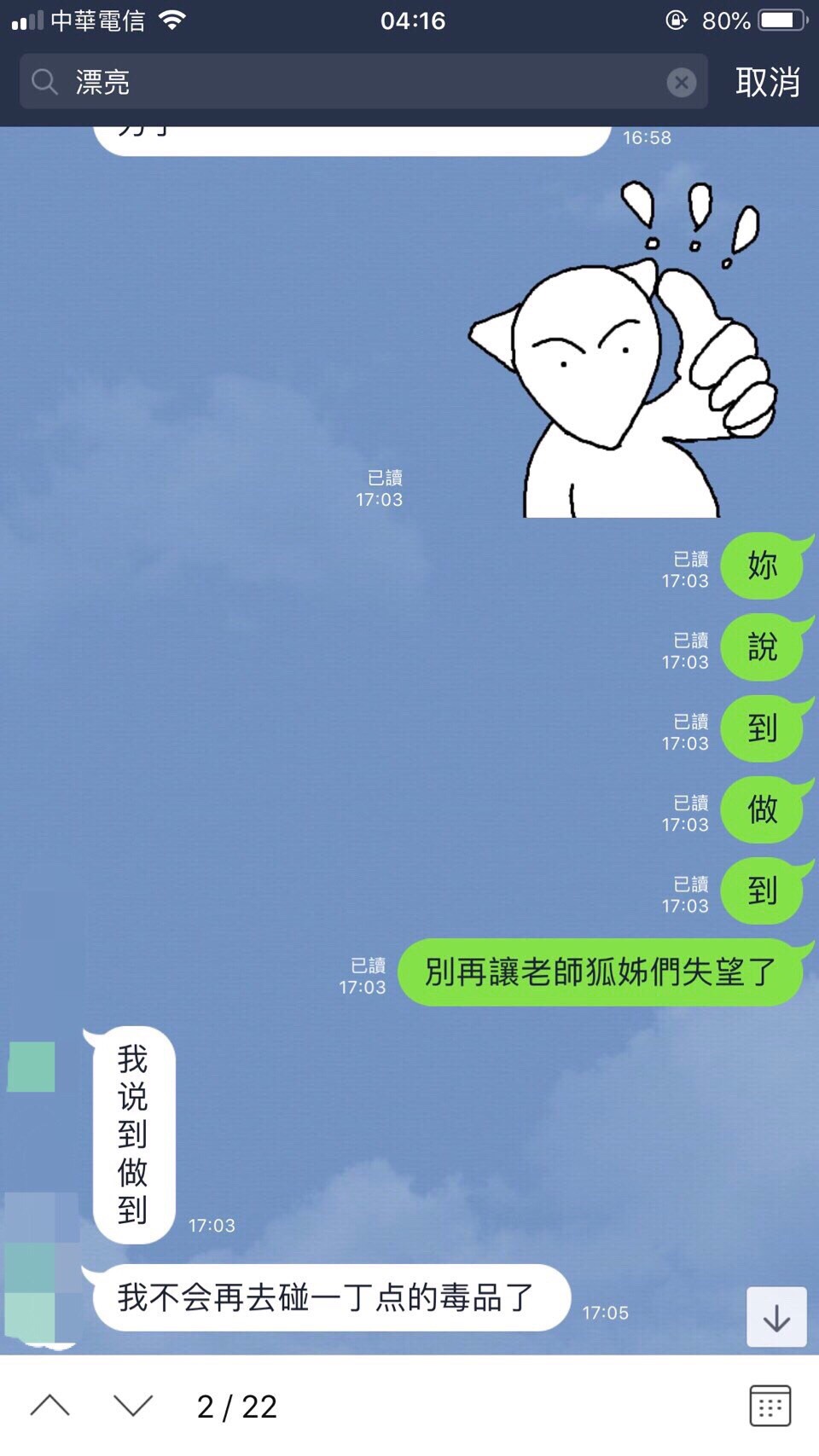Open the calendar date picker

770,1406
